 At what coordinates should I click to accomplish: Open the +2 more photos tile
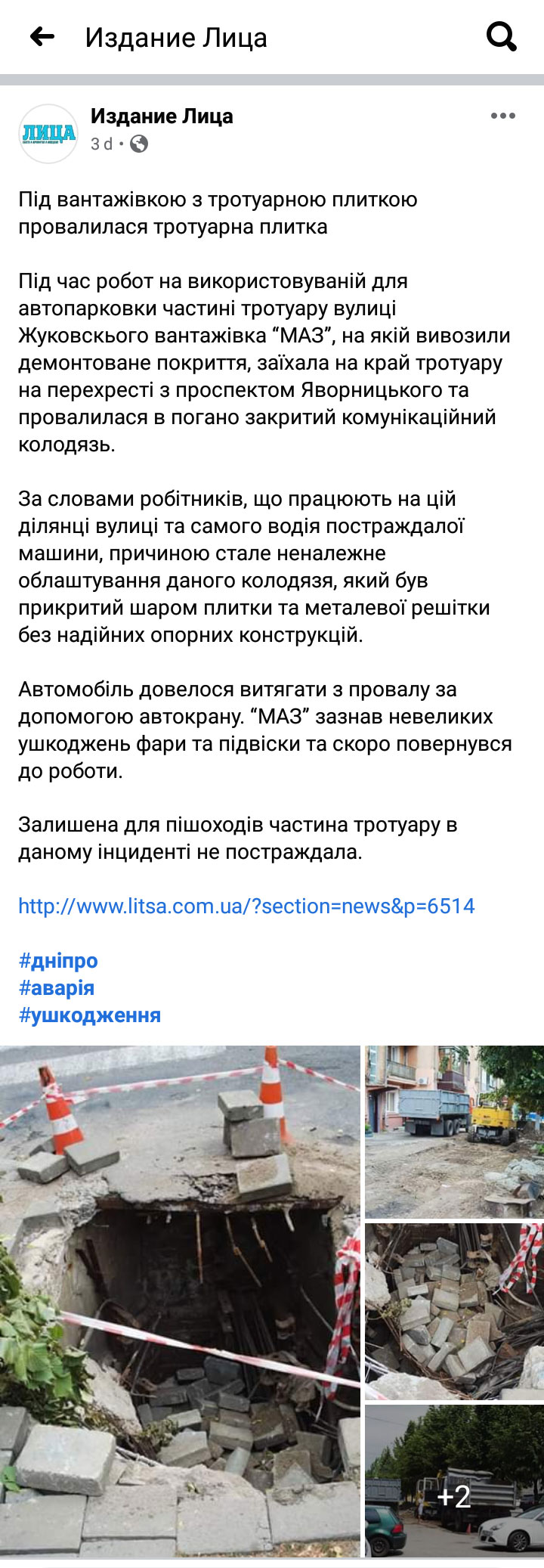[x=454, y=1495]
